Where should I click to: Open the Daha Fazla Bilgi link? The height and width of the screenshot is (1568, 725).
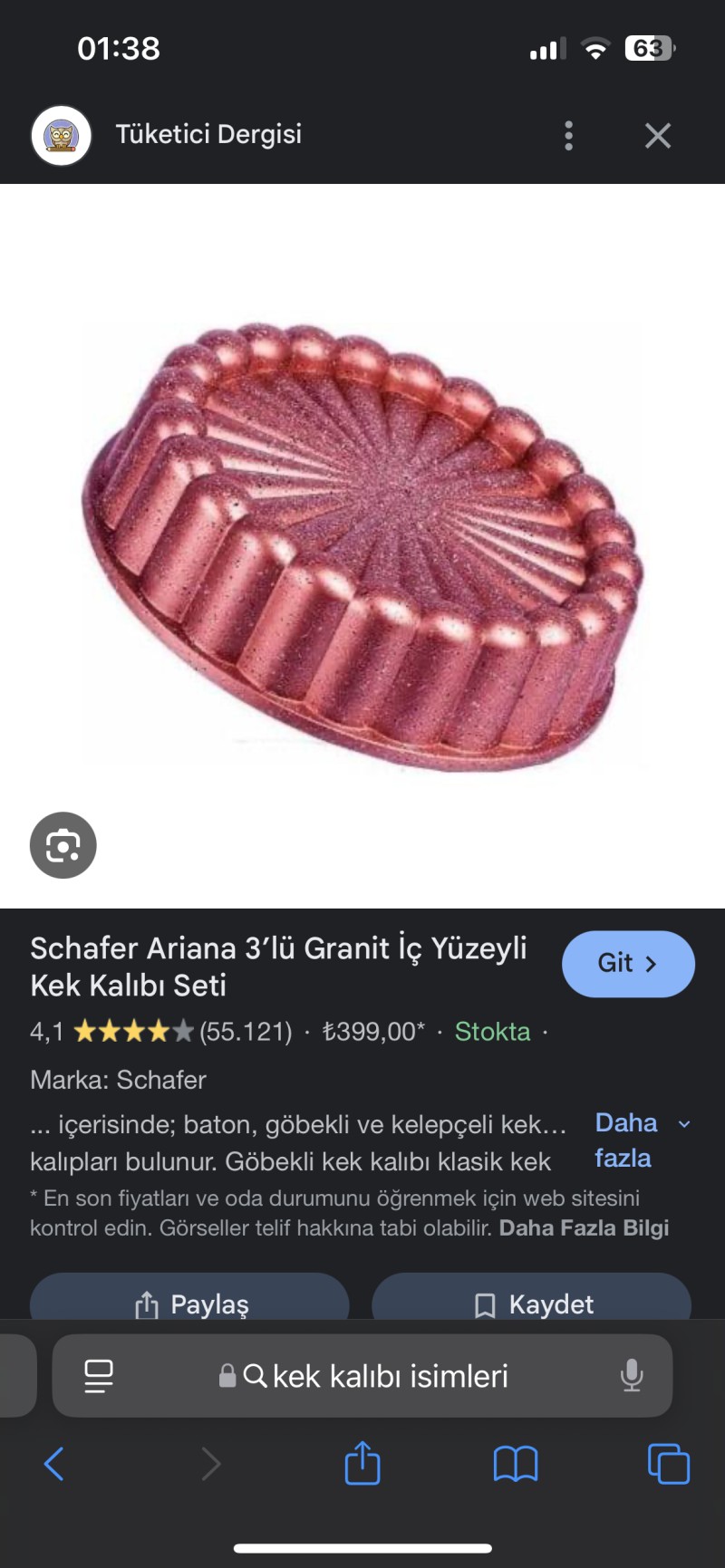tap(584, 1227)
